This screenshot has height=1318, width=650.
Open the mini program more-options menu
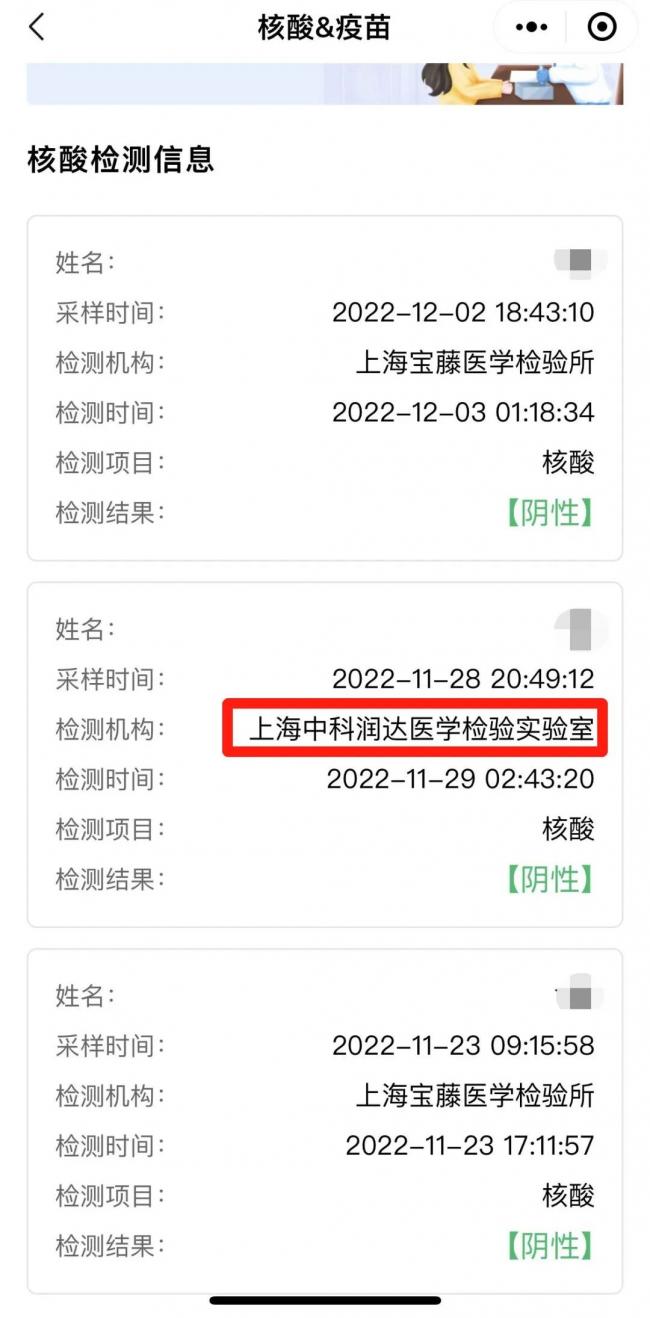(531, 27)
